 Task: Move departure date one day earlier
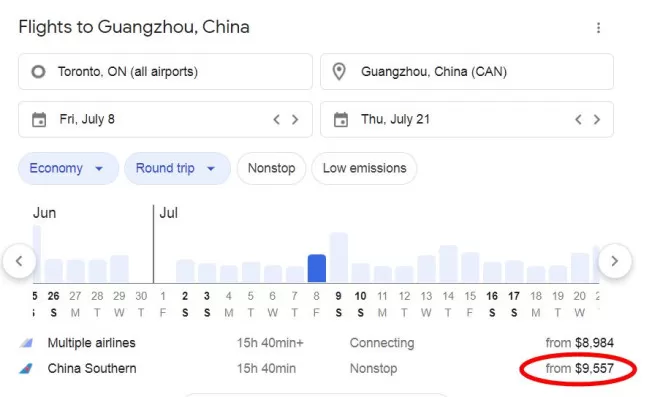277,120
